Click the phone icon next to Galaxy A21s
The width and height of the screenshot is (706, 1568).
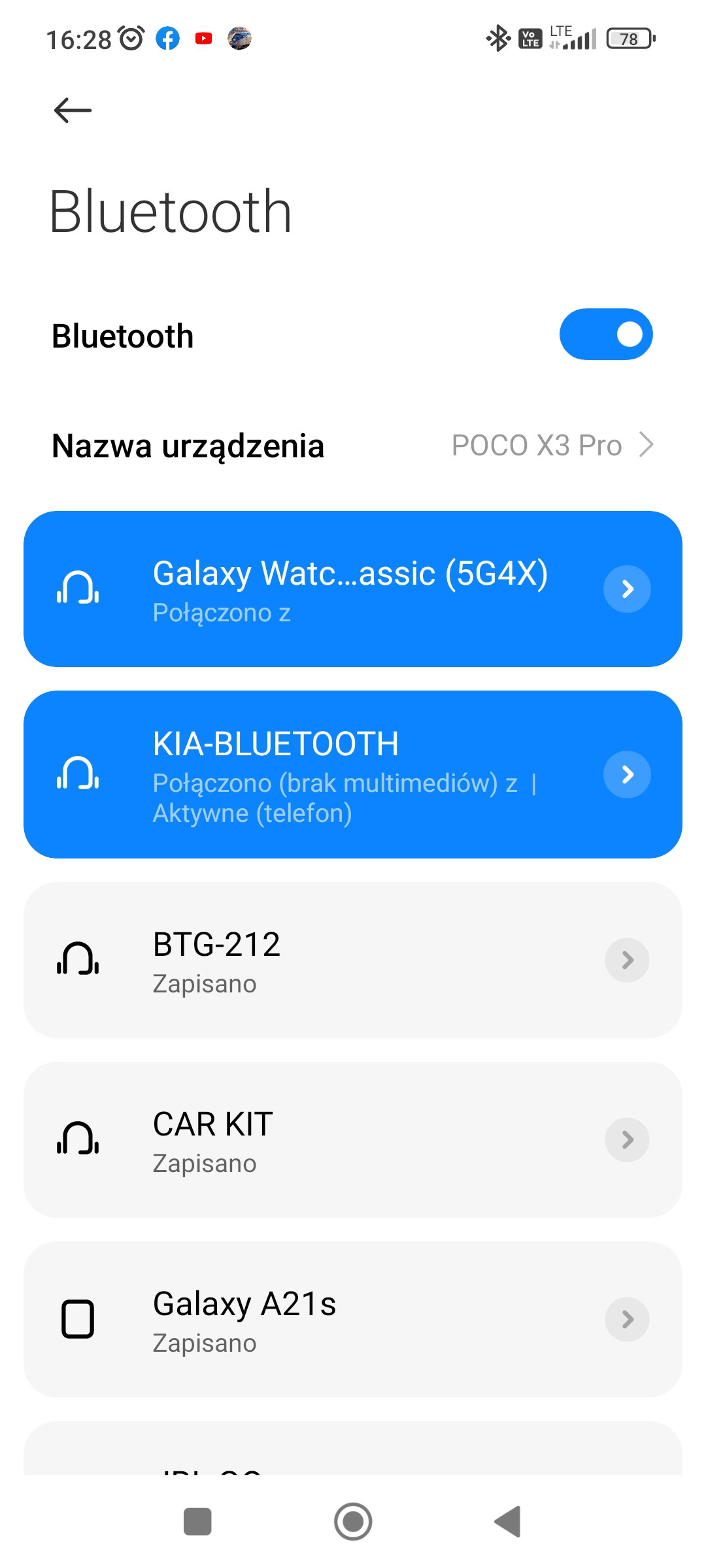coord(78,1319)
